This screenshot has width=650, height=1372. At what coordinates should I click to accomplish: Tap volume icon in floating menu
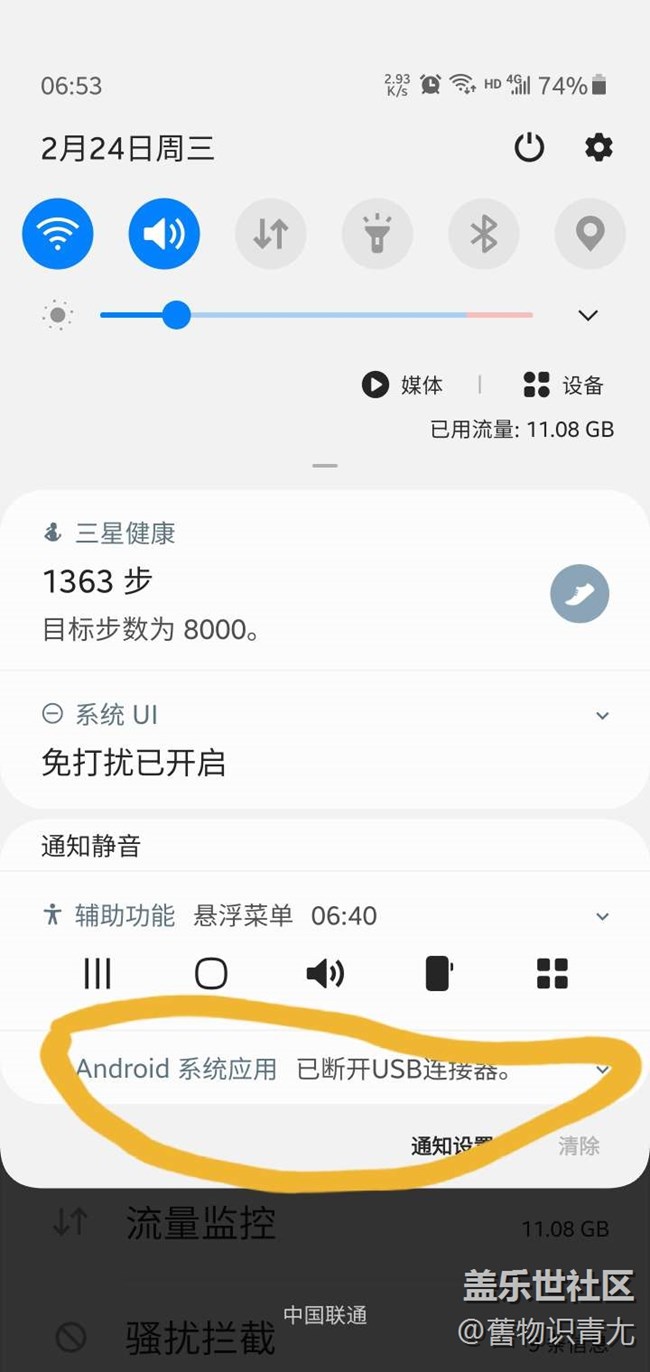coord(325,973)
